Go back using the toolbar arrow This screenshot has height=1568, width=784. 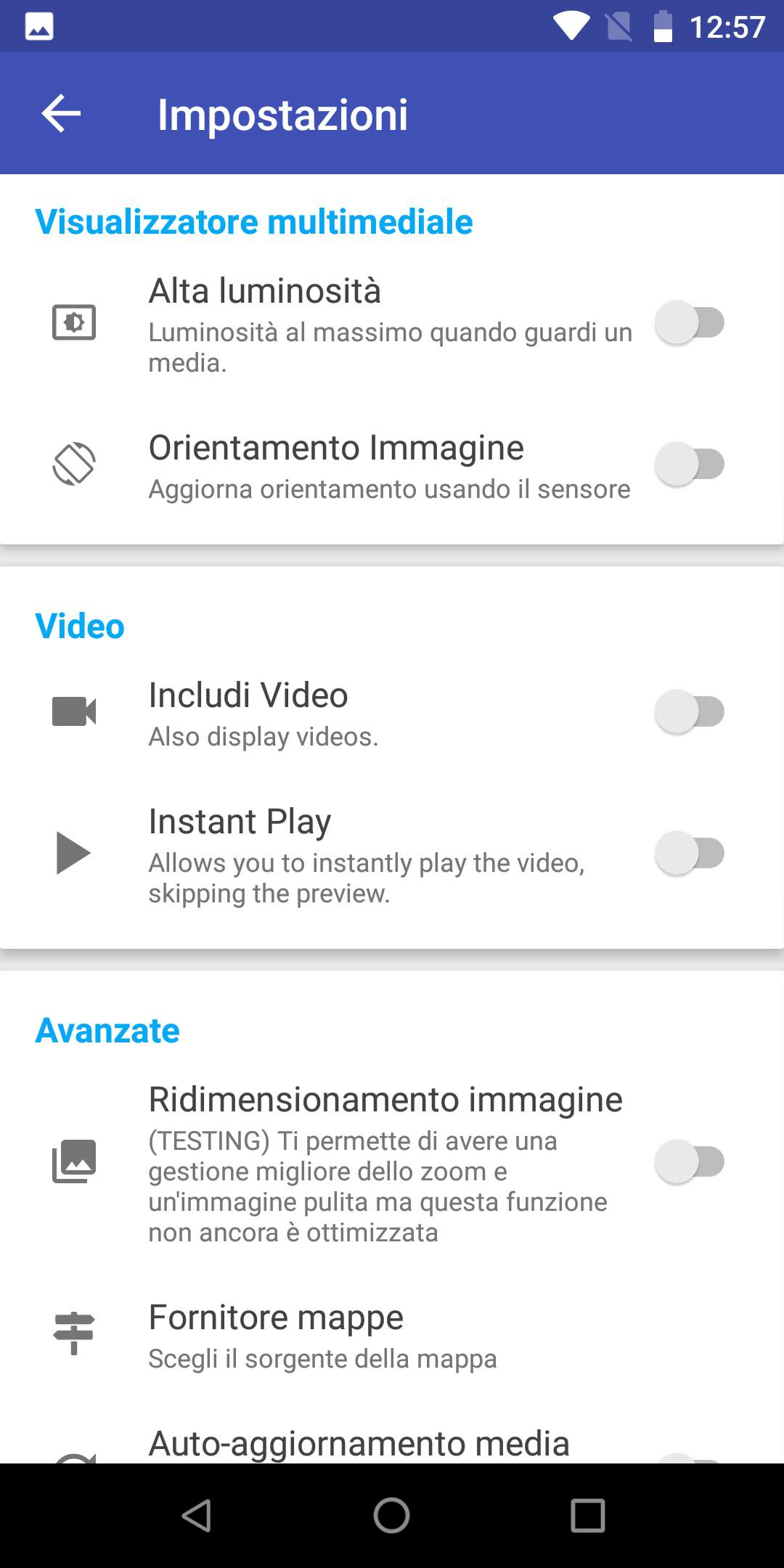(x=61, y=114)
